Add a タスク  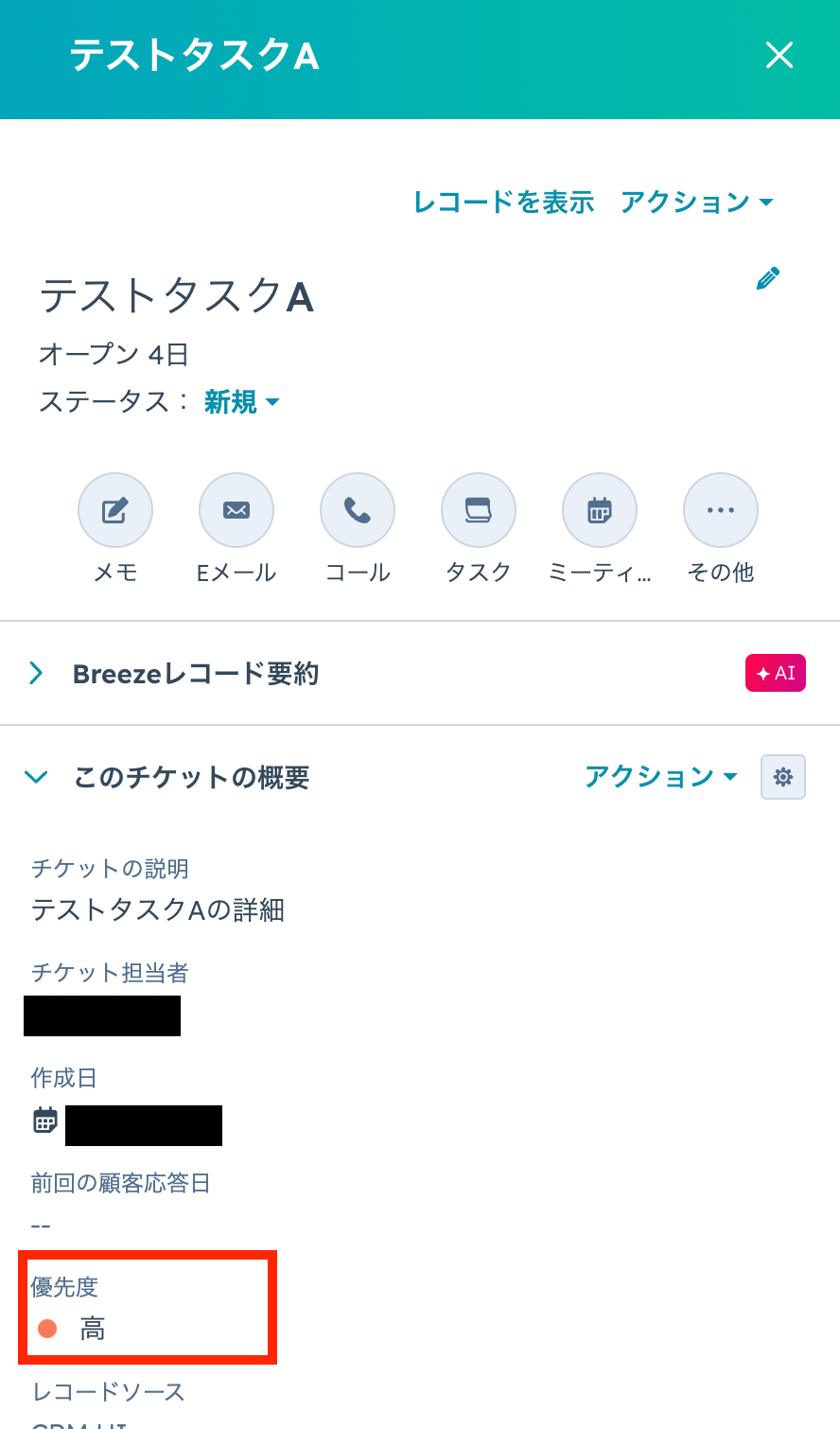479,511
